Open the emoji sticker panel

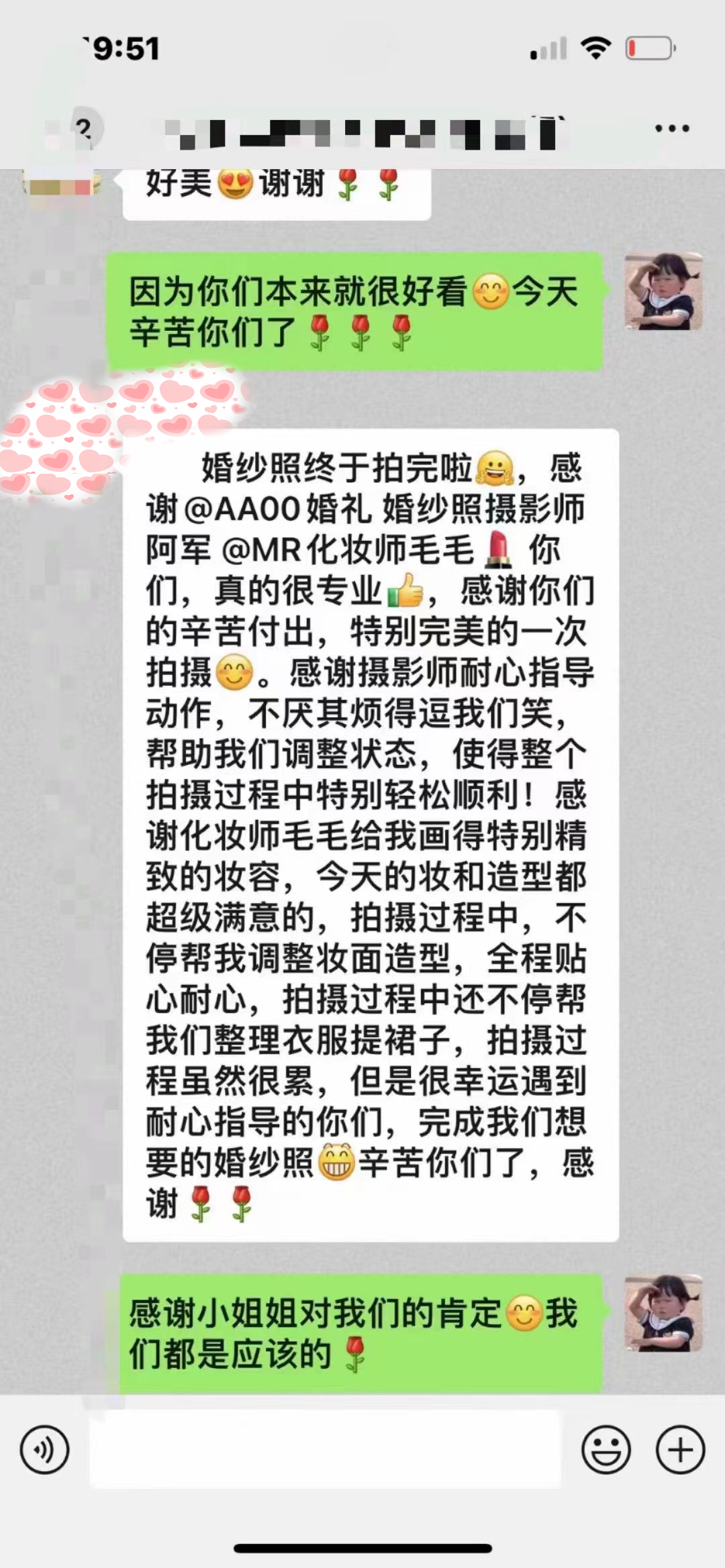(606, 1450)
